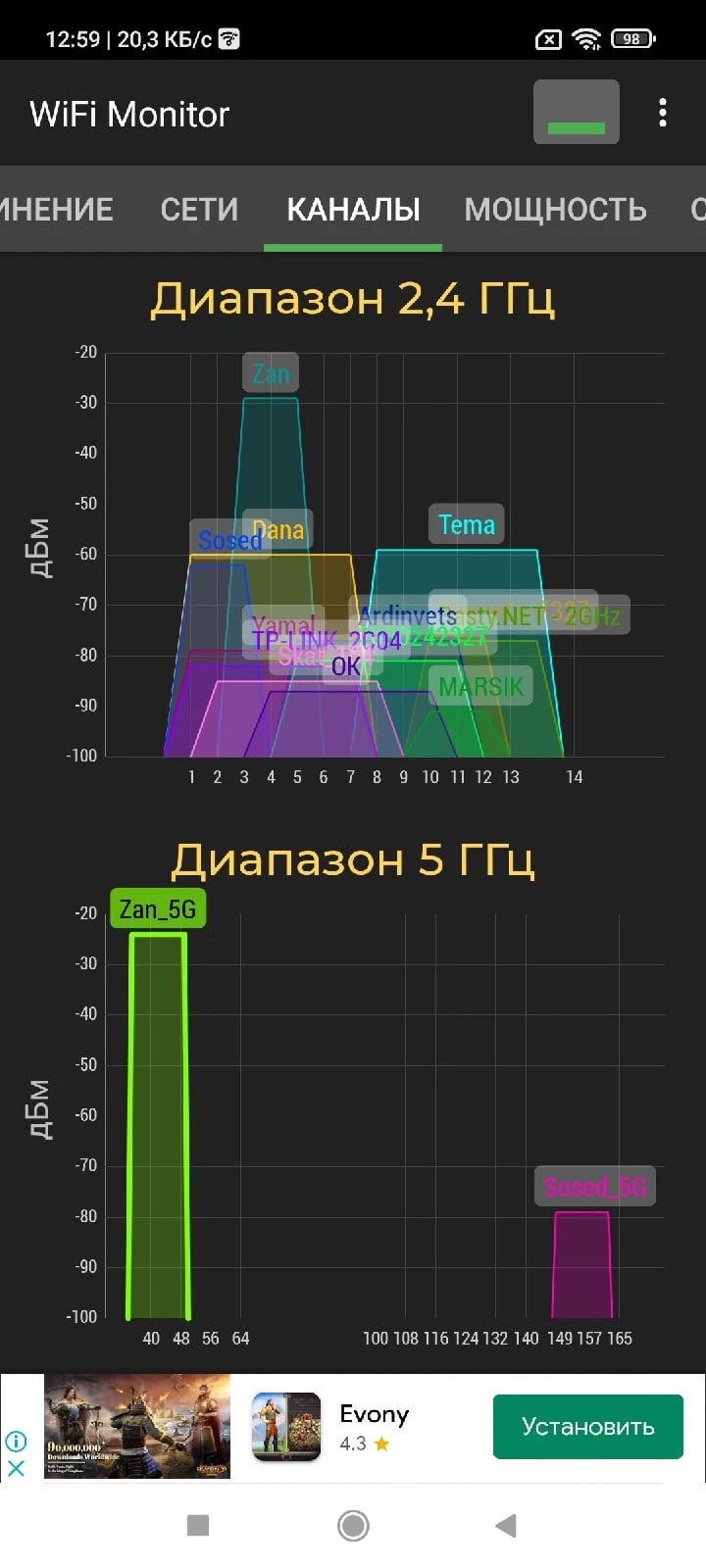The height and width of the screenshot is (1568, 706).
Task: Close the ad banner
Action: [16, 1468]
